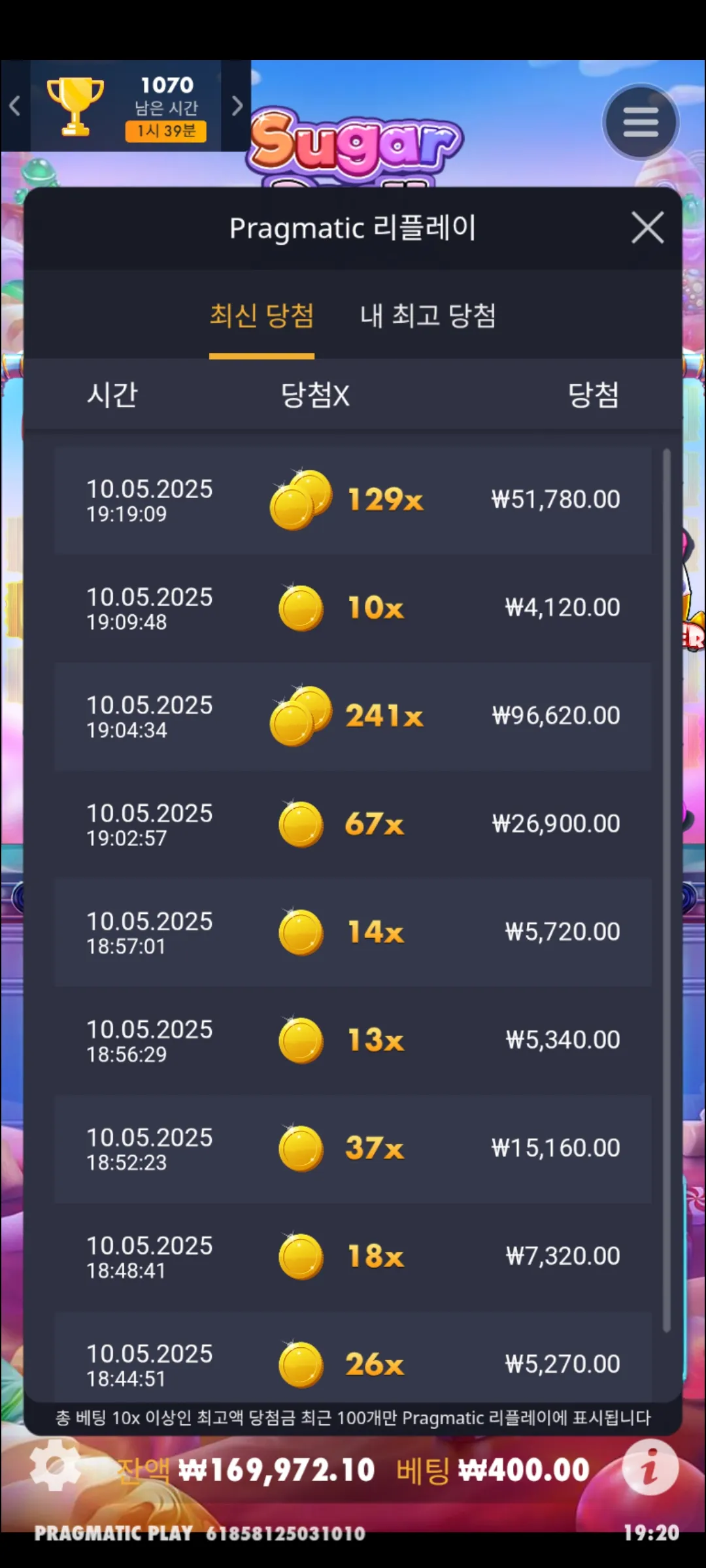Open the hamburger menu button
This screenshot has width=706, height=1568.
(641, 122)
